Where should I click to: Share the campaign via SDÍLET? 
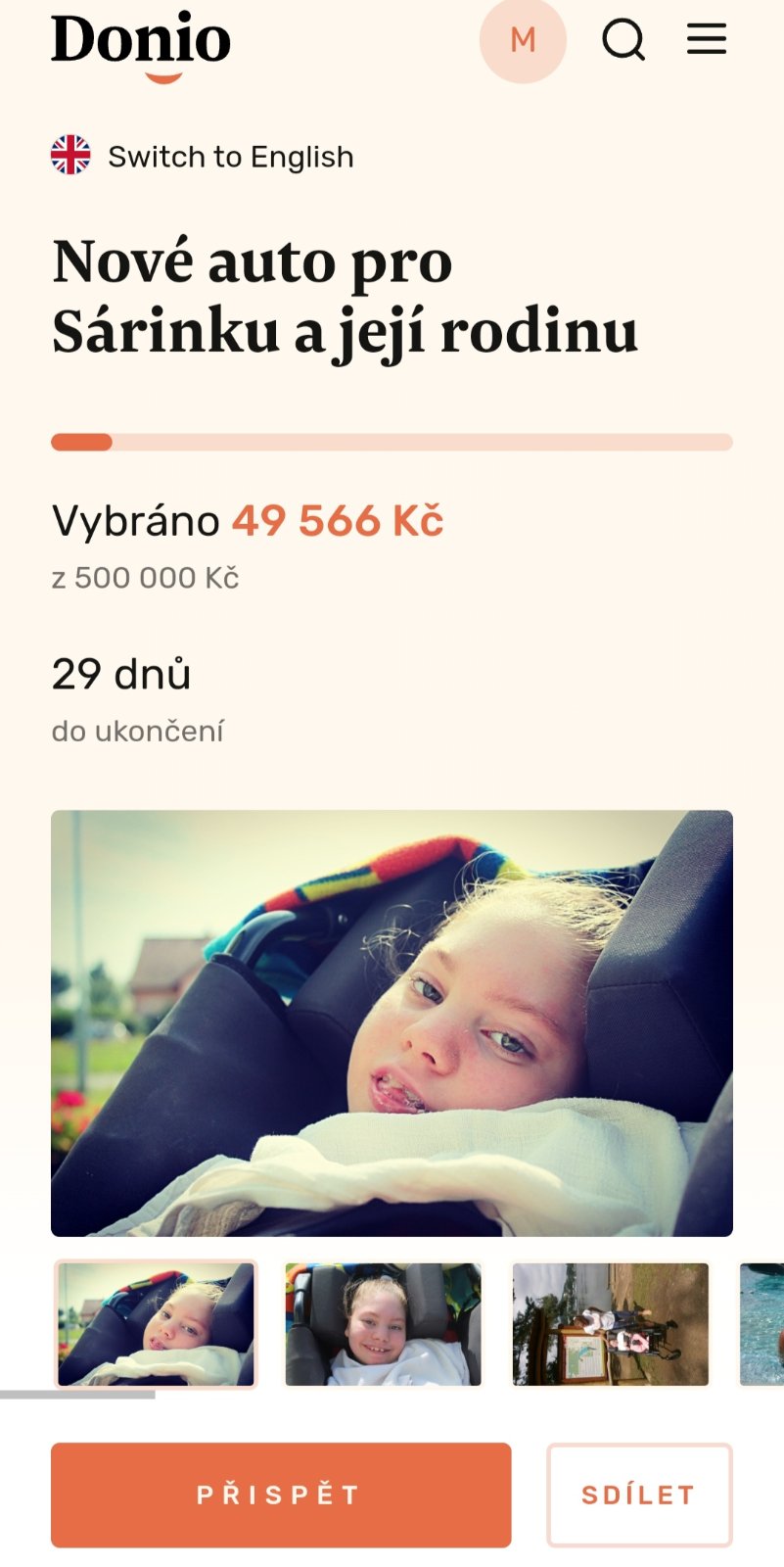click(639, 1495)
